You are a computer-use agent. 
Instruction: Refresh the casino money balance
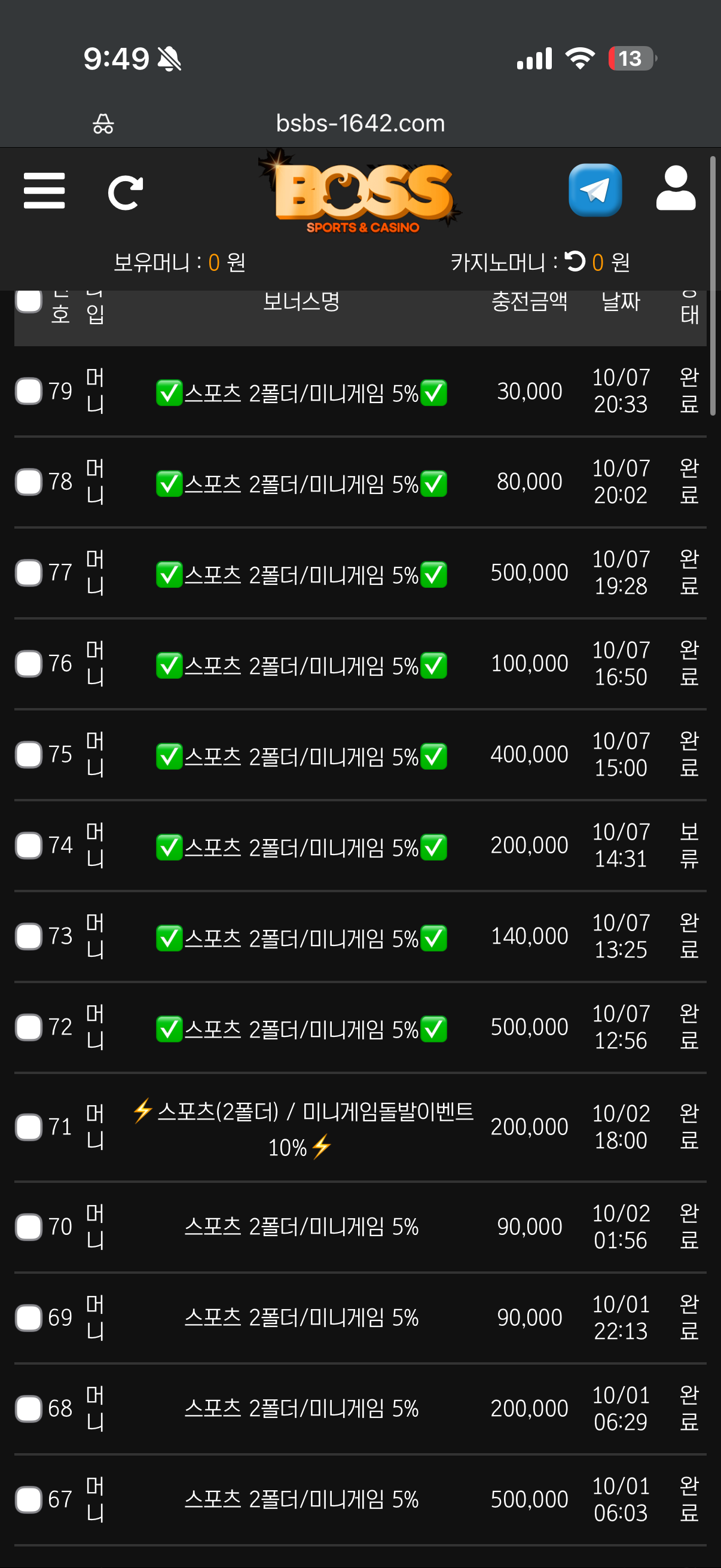[x=575, y=262]
